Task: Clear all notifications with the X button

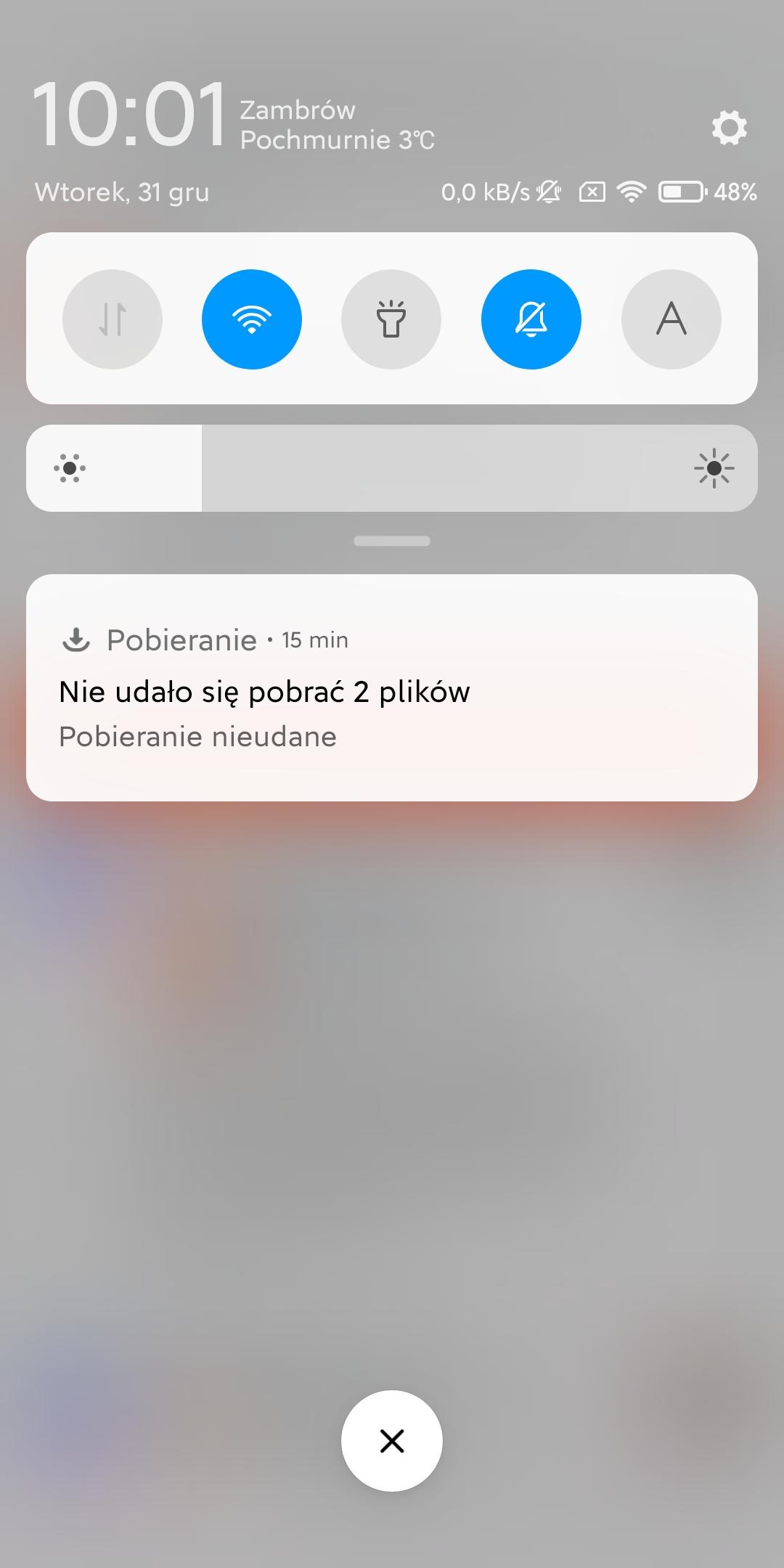Action: click(x=392, y=1441)
